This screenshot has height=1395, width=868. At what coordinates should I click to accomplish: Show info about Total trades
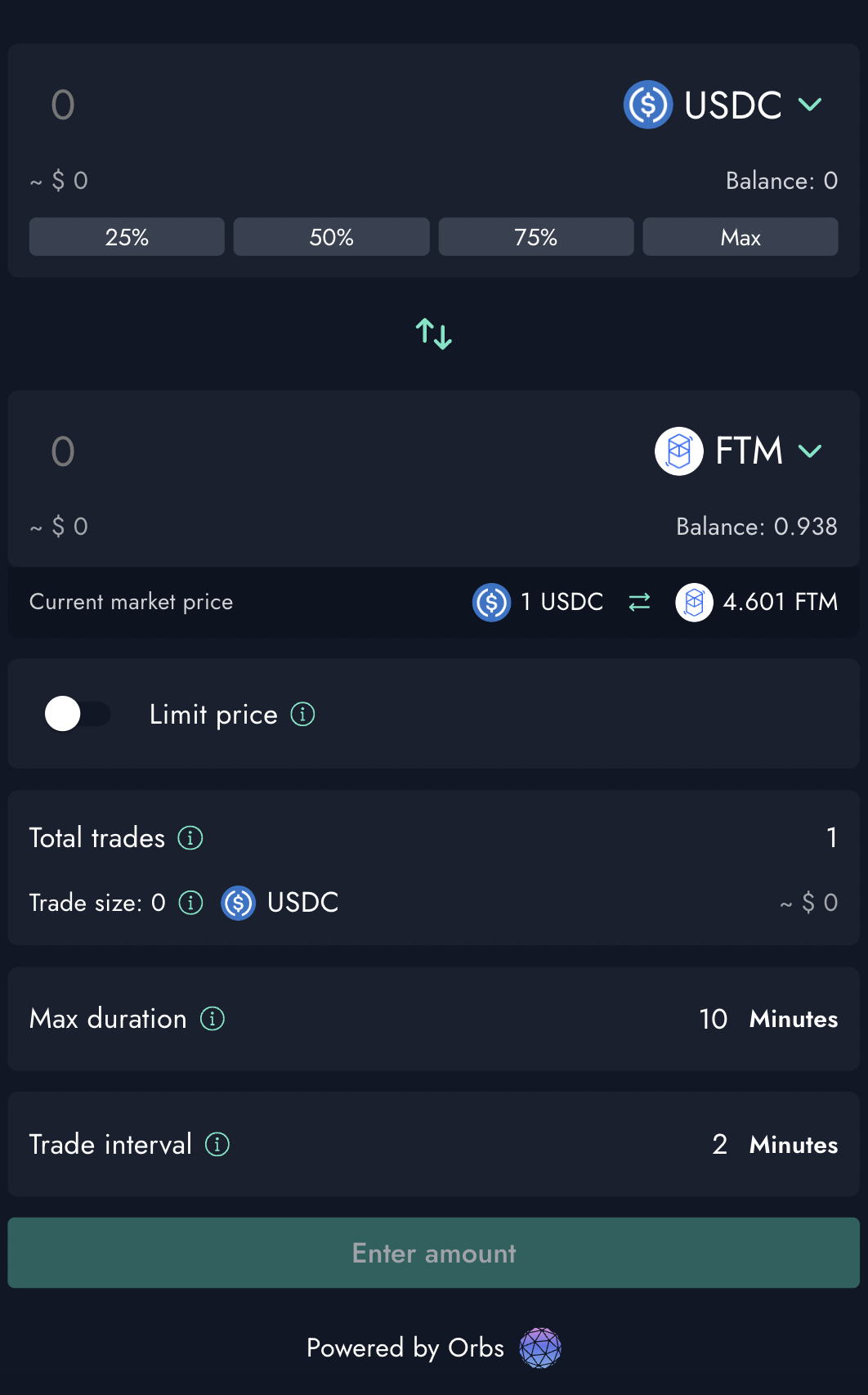pos(190,838)
